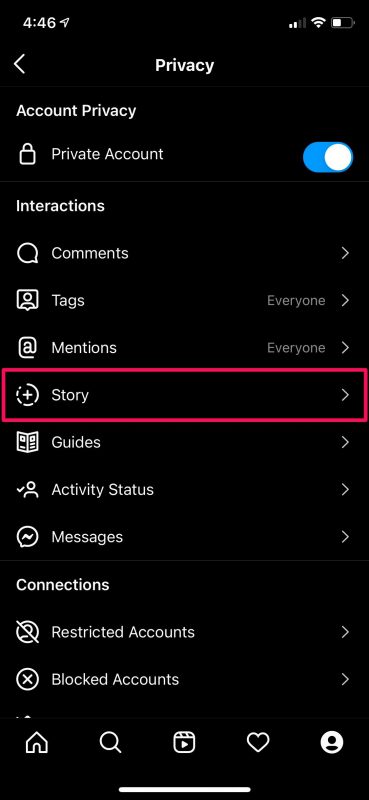Open Mentions settings
This screenshot has height=800, width=369.
point(184,347)
